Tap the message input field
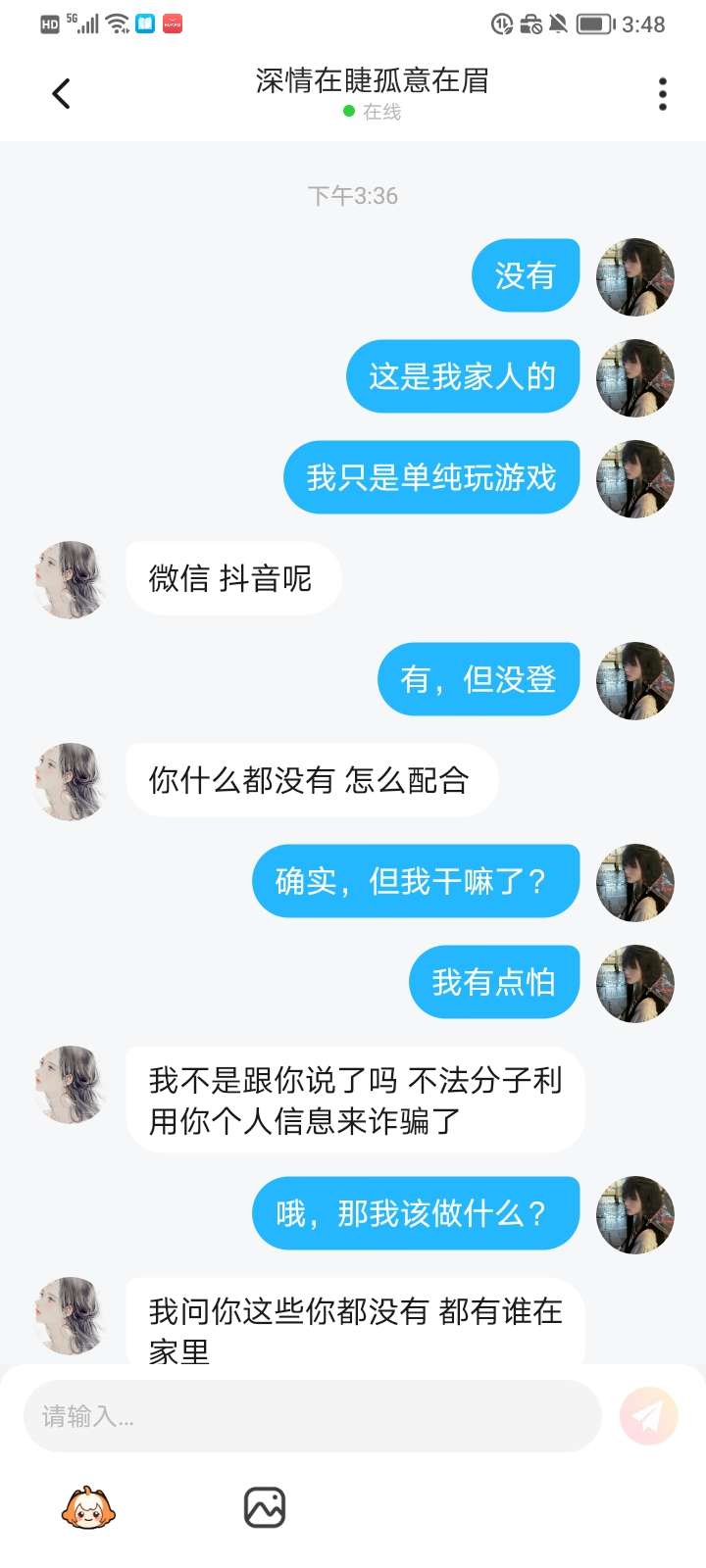 312,1416
